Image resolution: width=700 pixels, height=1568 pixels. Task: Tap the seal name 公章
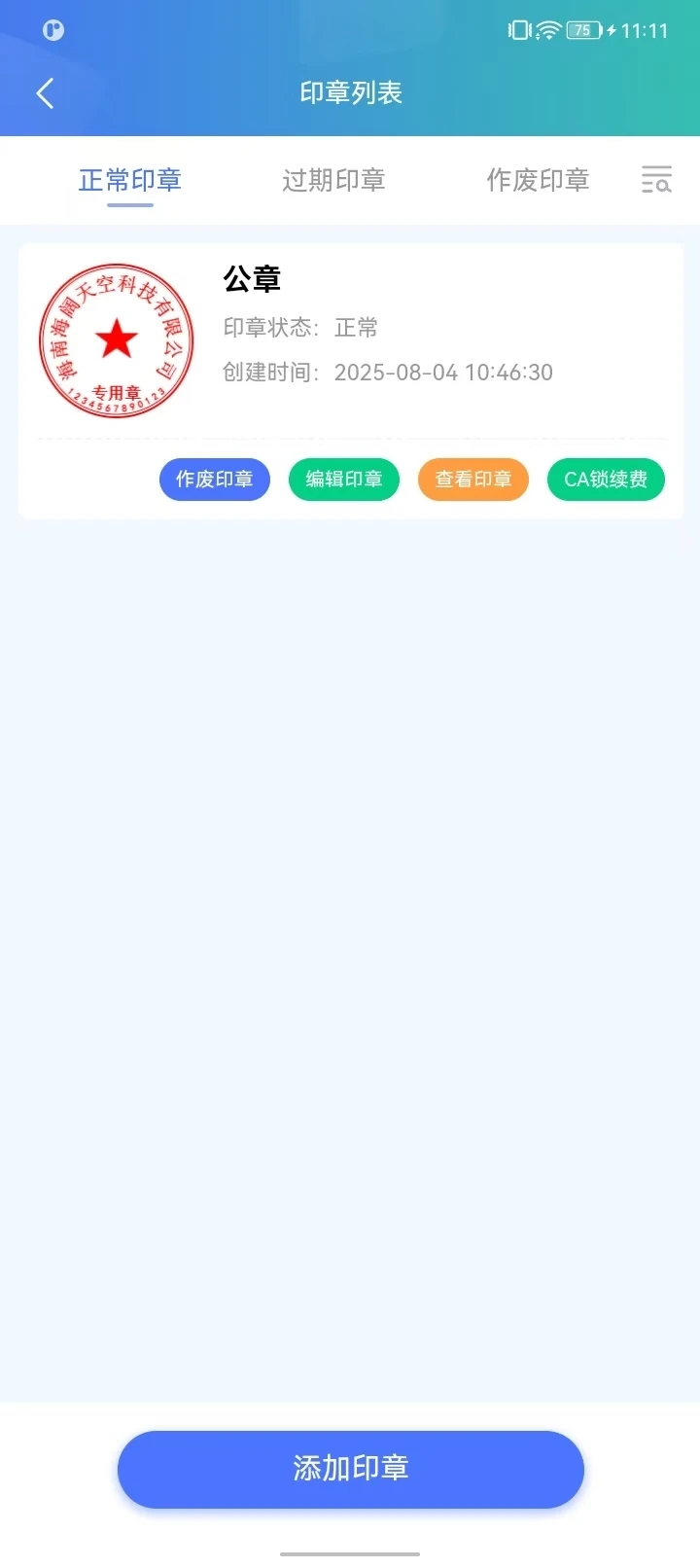pos(251,279)
